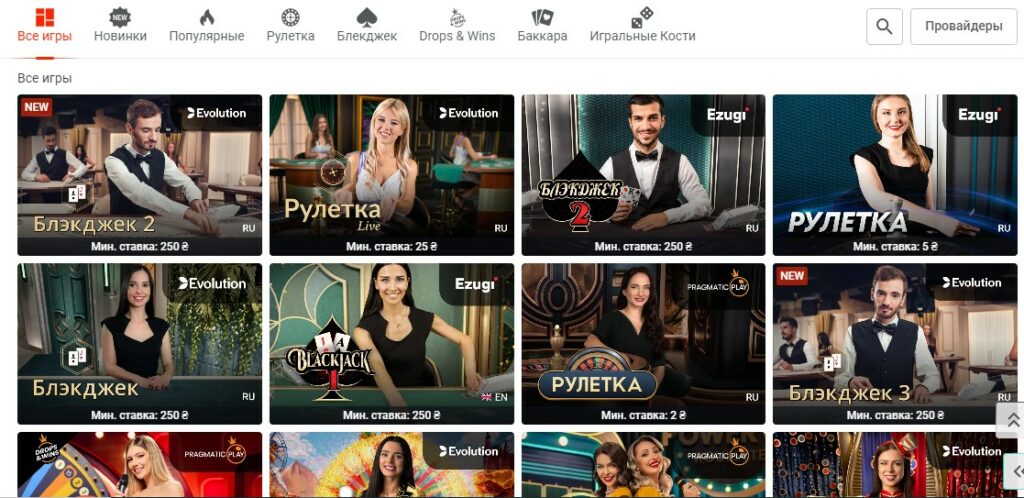Screen dimensions: 1024x498
Task: Switch to the Баккара tab
Action: point(542,26)
